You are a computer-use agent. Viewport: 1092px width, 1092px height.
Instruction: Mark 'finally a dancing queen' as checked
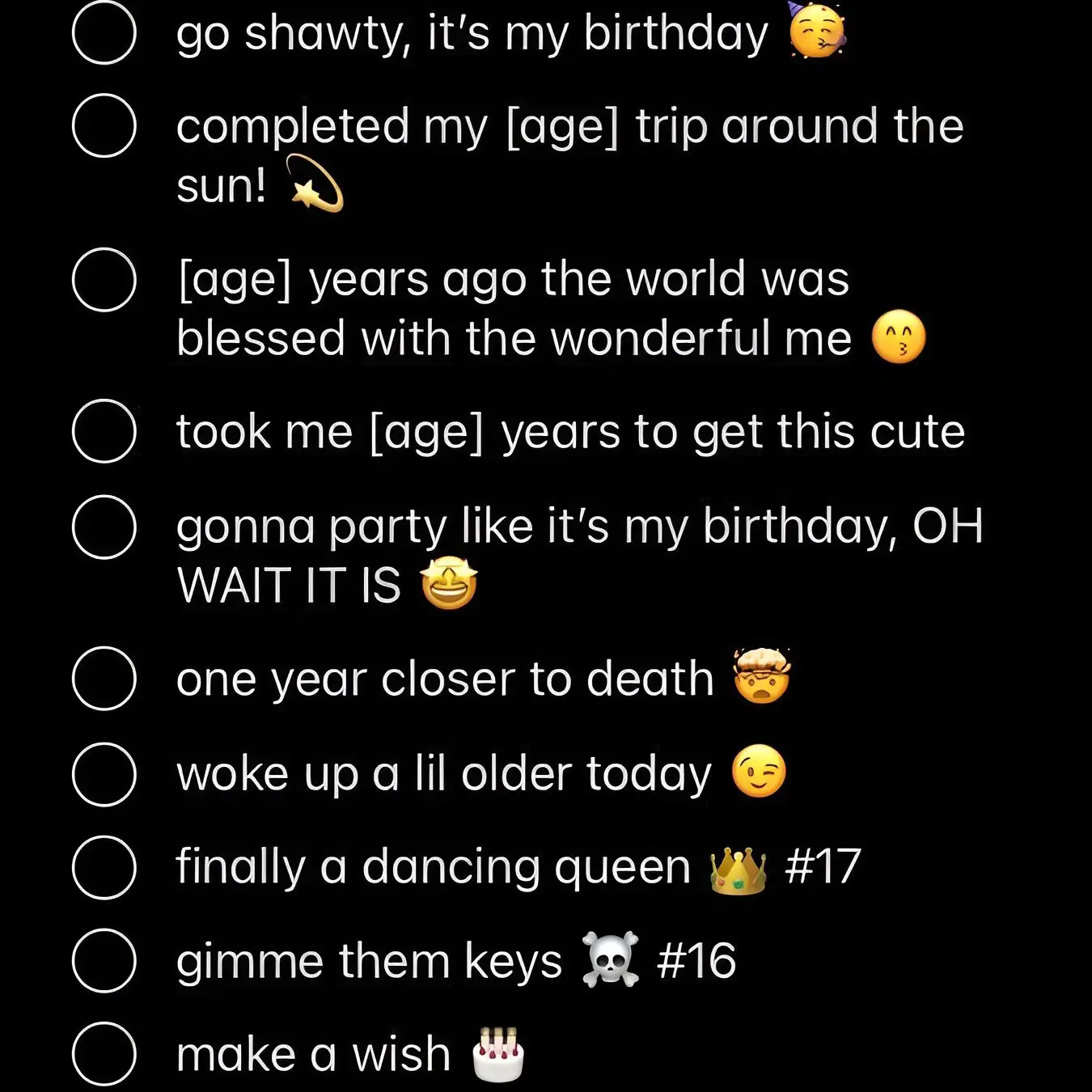[104, 867]
